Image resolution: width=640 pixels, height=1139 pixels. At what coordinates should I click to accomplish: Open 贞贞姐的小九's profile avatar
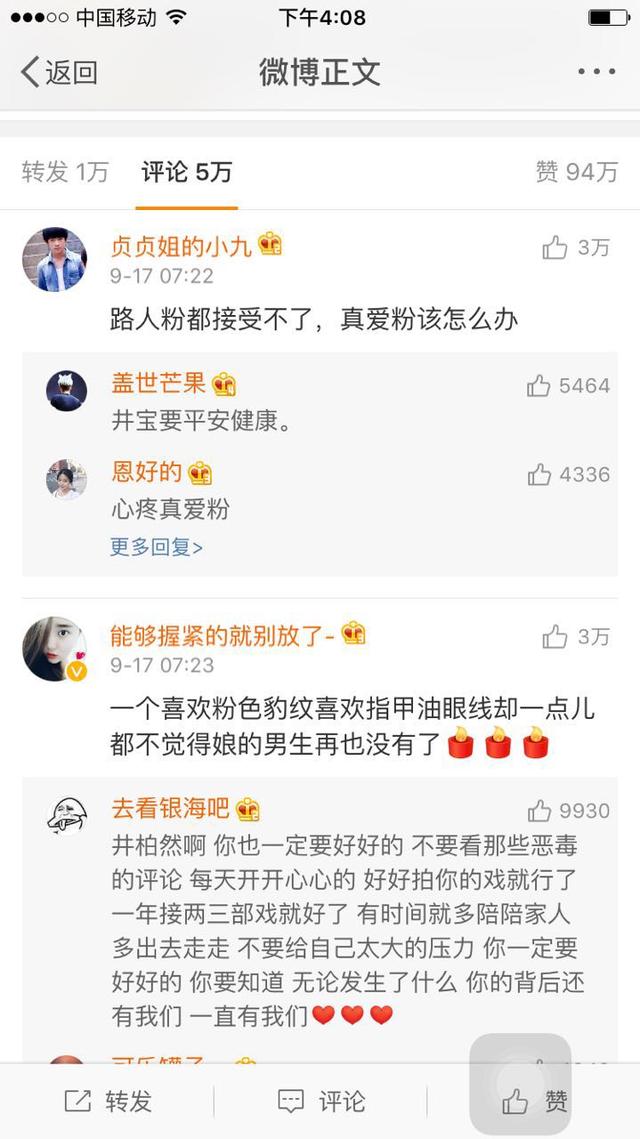tap(54, 259)
